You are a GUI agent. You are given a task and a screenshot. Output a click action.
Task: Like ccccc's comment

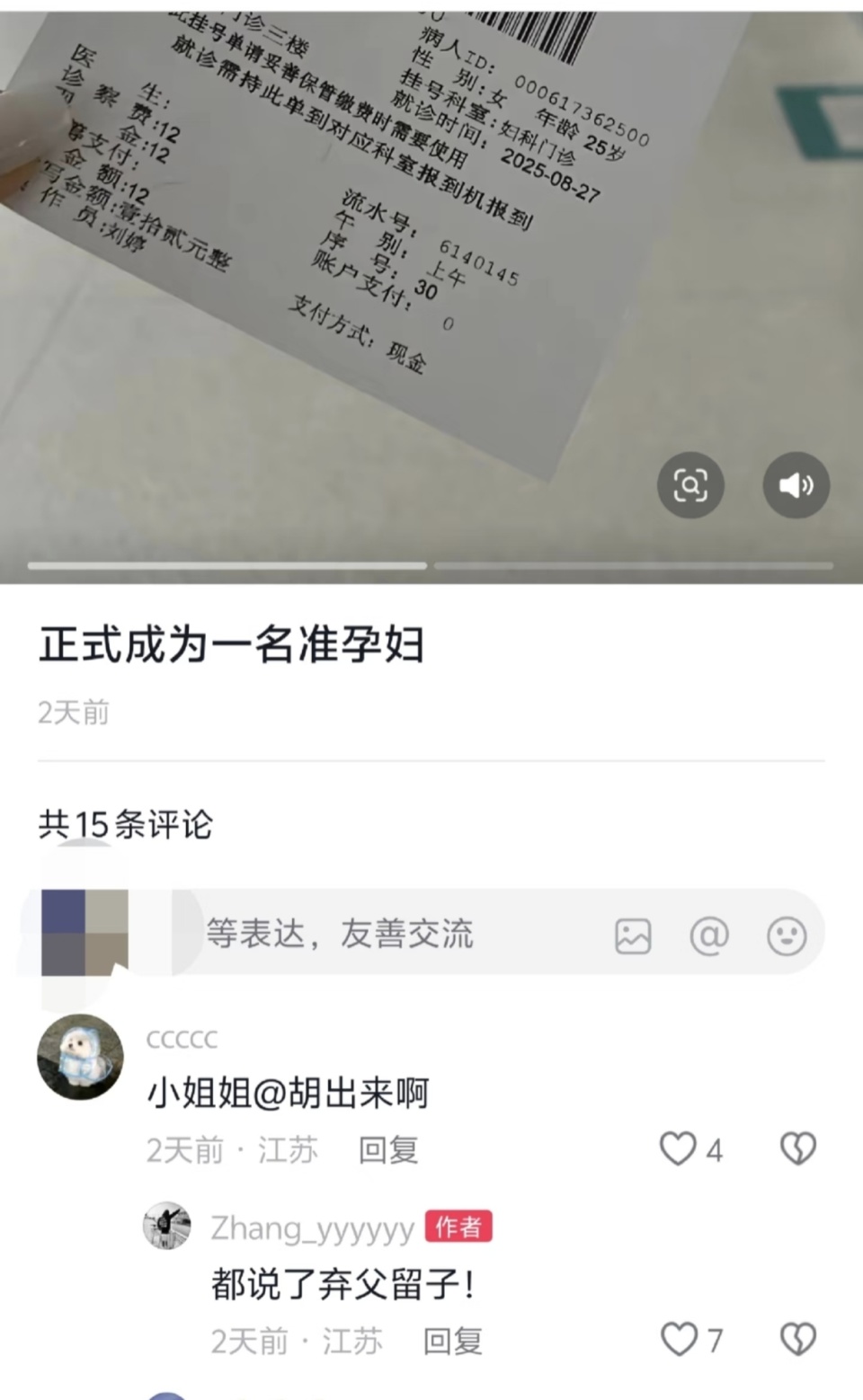679,1148
